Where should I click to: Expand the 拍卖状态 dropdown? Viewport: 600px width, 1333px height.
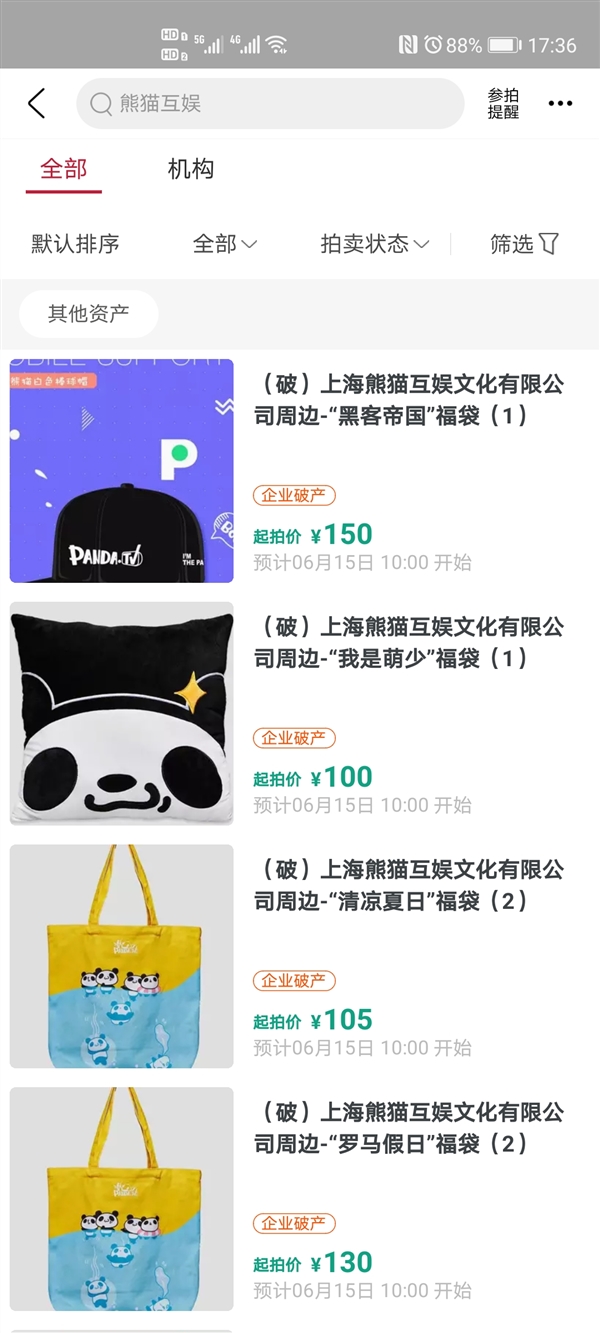click(x=375, y=243)
